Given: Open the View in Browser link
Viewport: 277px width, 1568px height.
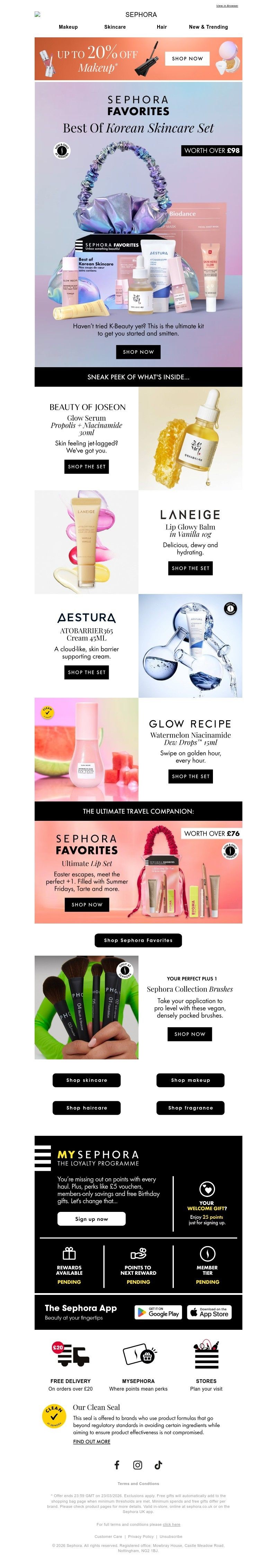Looking at the screenshot, I should pyautogui.click(x=227, y=6).
